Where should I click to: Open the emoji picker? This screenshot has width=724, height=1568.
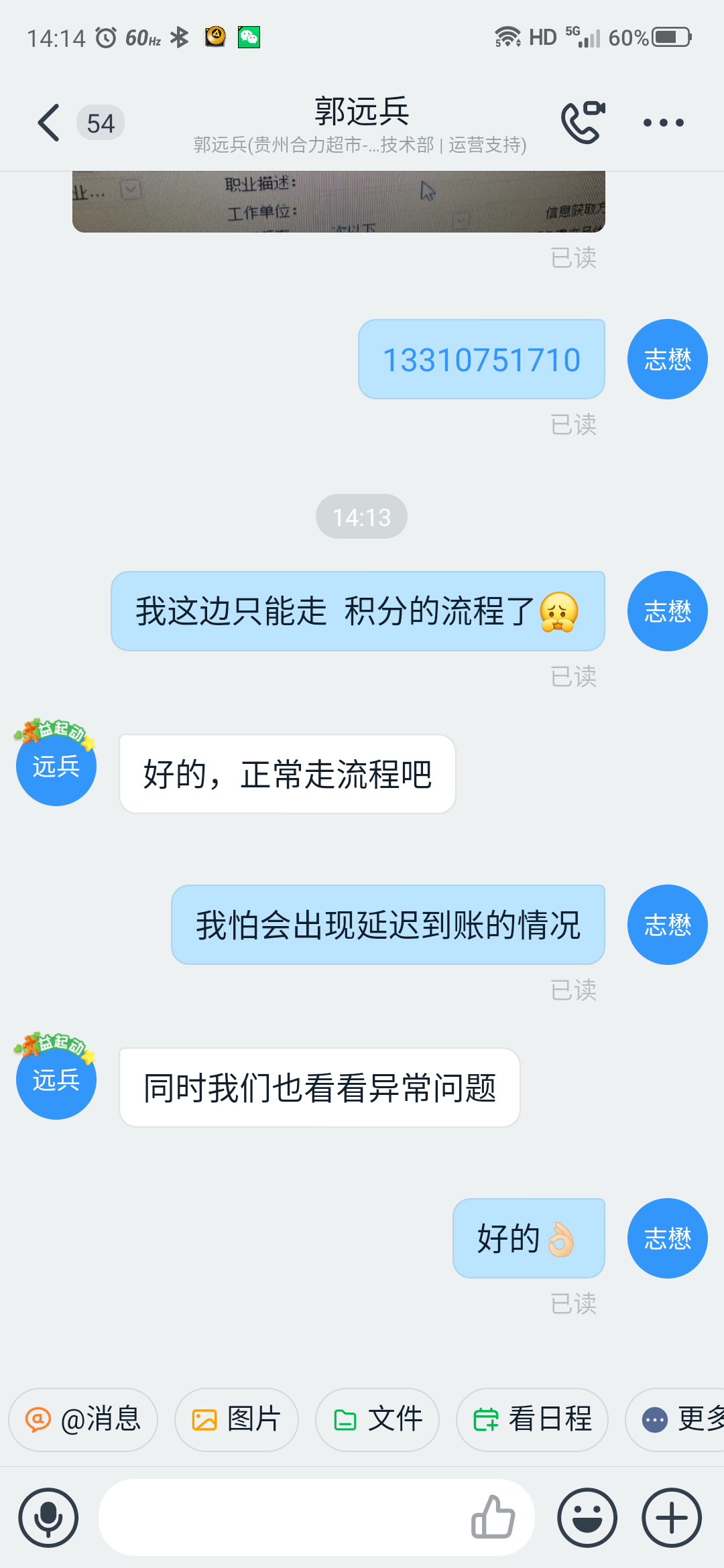[x=587, y=1518]
